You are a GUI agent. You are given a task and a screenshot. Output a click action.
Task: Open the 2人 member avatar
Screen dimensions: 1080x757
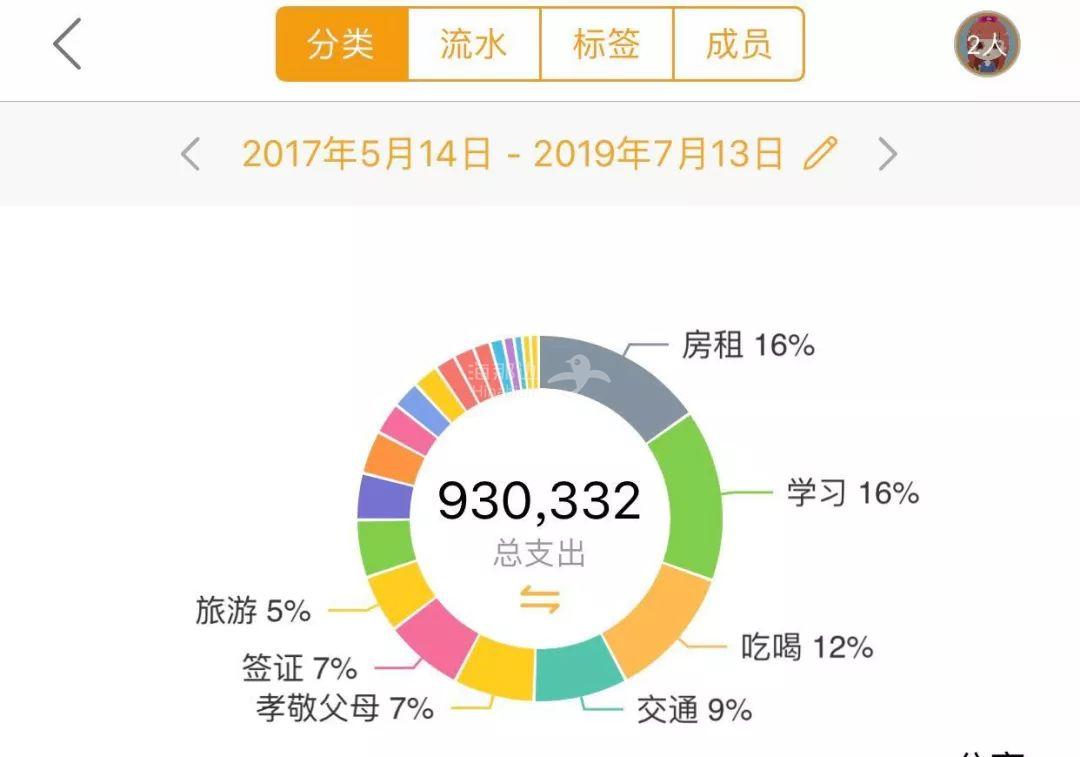click(987, 45)
